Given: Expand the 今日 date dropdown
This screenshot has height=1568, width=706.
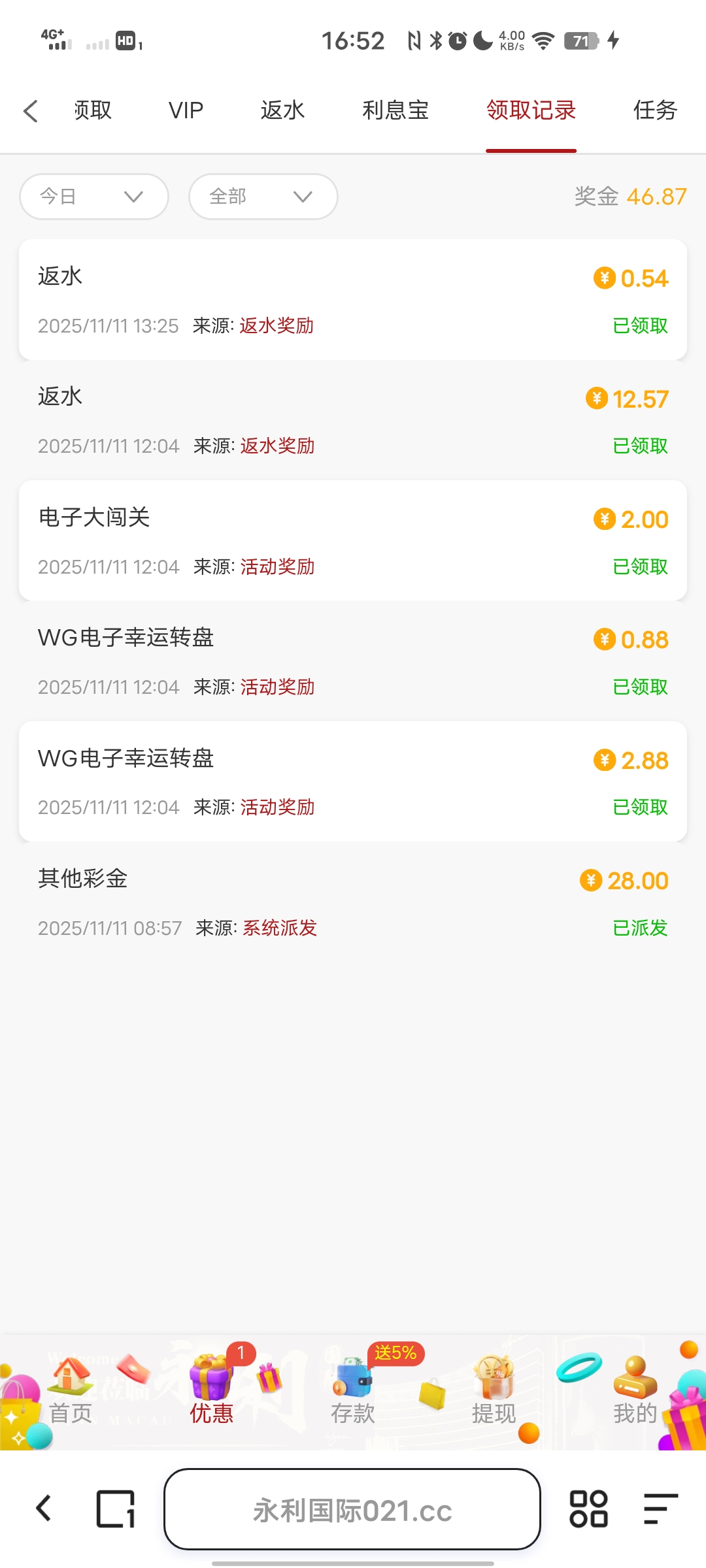Looking at the screenshot, I should (94, 197).
